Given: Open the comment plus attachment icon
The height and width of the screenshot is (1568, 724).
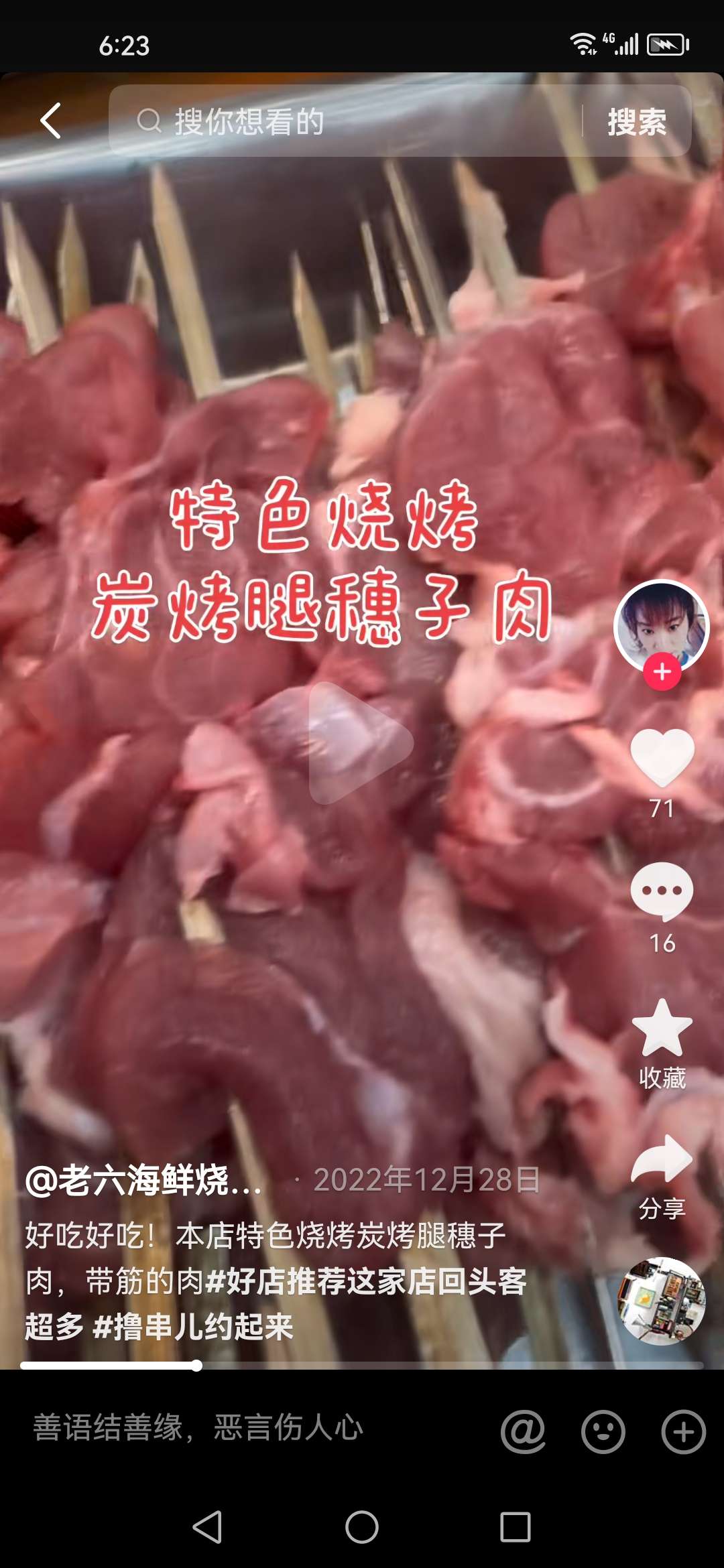Looking at the screenshot, I should click(x=683, y=1432).
